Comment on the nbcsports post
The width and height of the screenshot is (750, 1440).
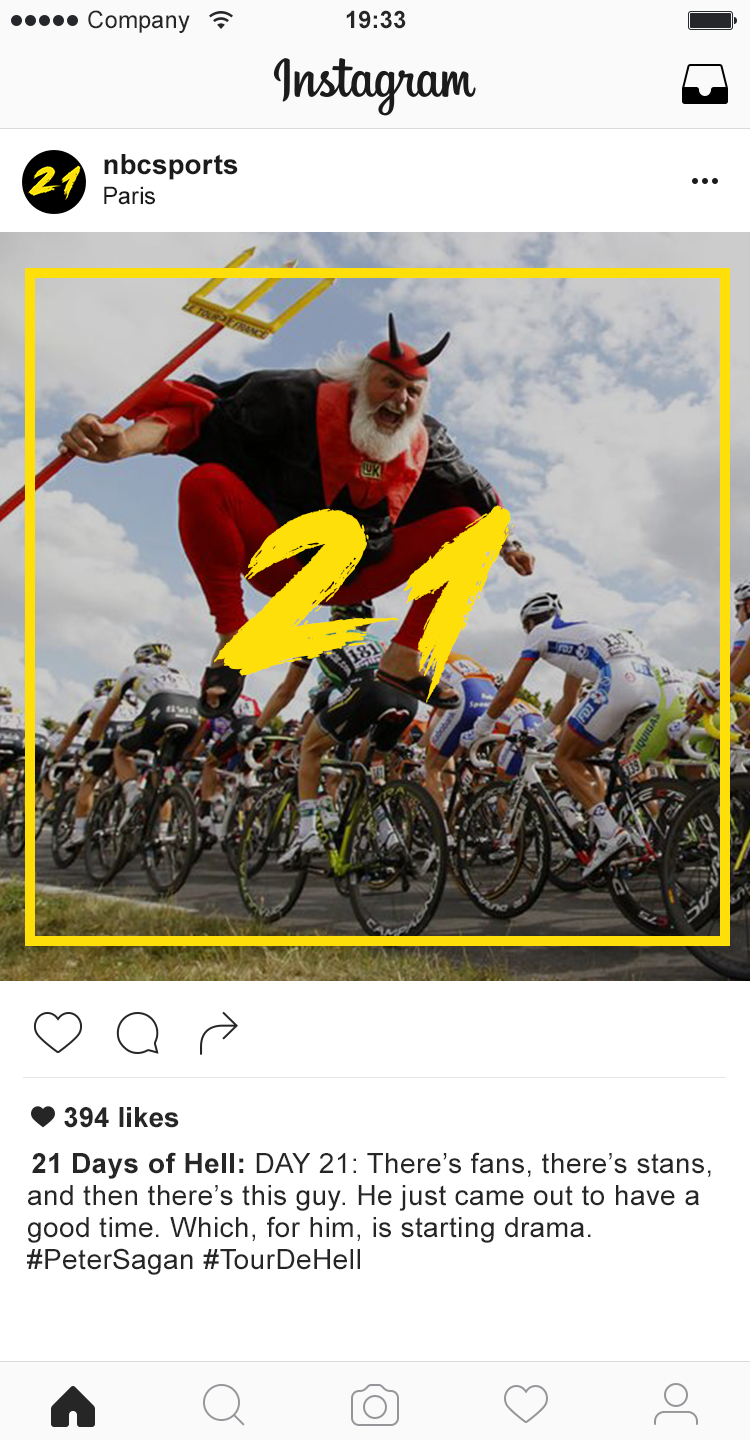coord(138,1033)
